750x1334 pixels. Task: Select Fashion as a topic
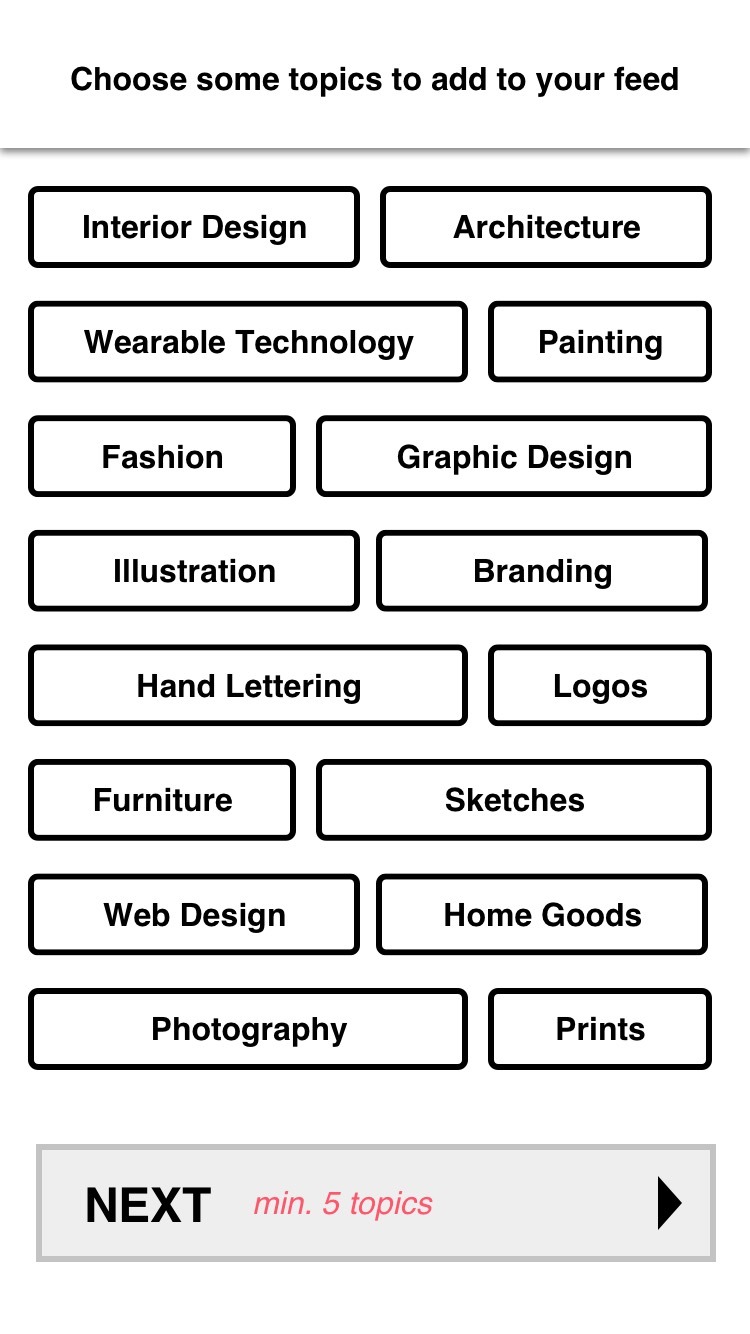click(x=162, y=457)
